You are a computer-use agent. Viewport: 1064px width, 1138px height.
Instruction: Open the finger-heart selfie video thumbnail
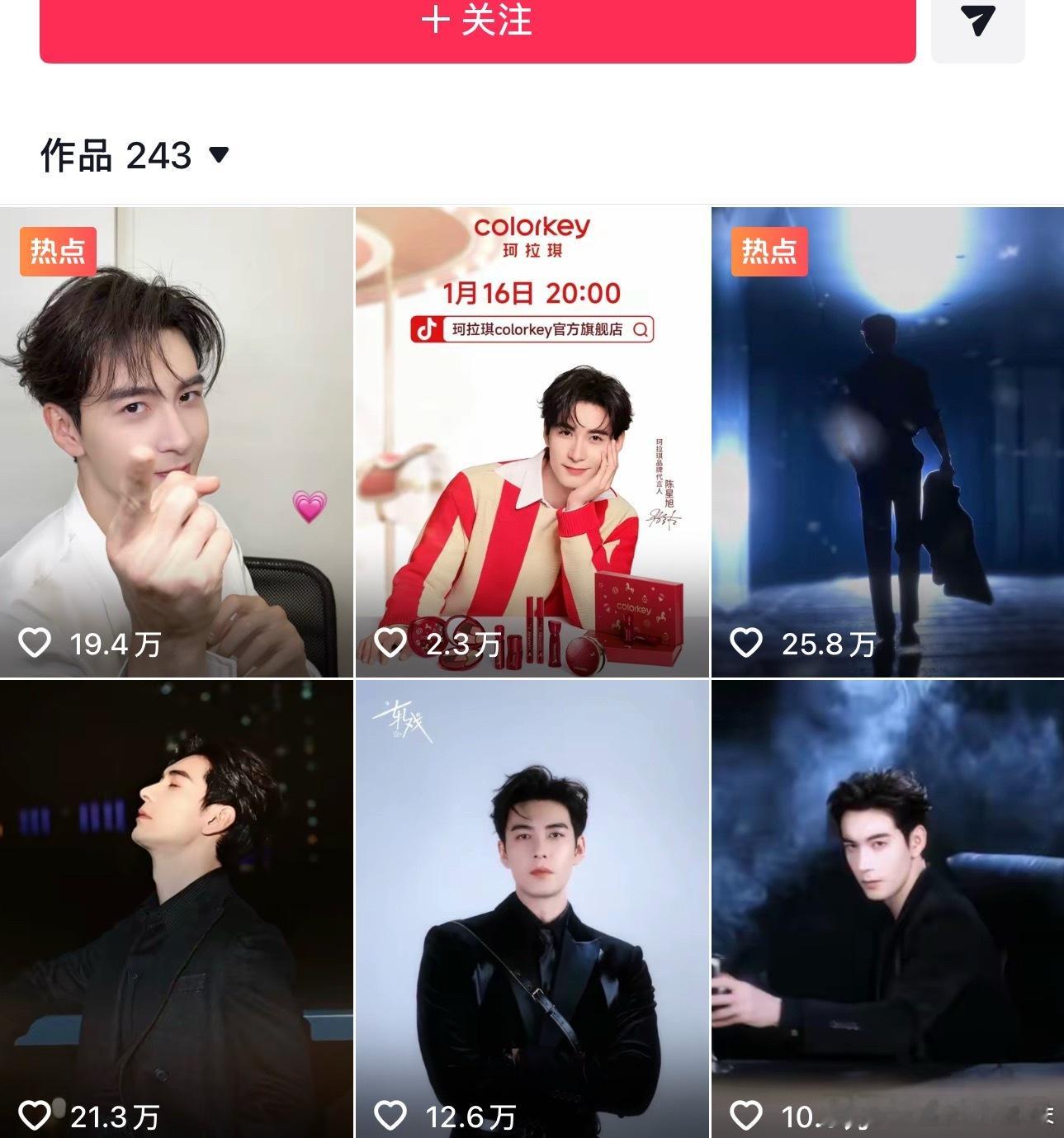pyautogui.click(x=177, y=437)
